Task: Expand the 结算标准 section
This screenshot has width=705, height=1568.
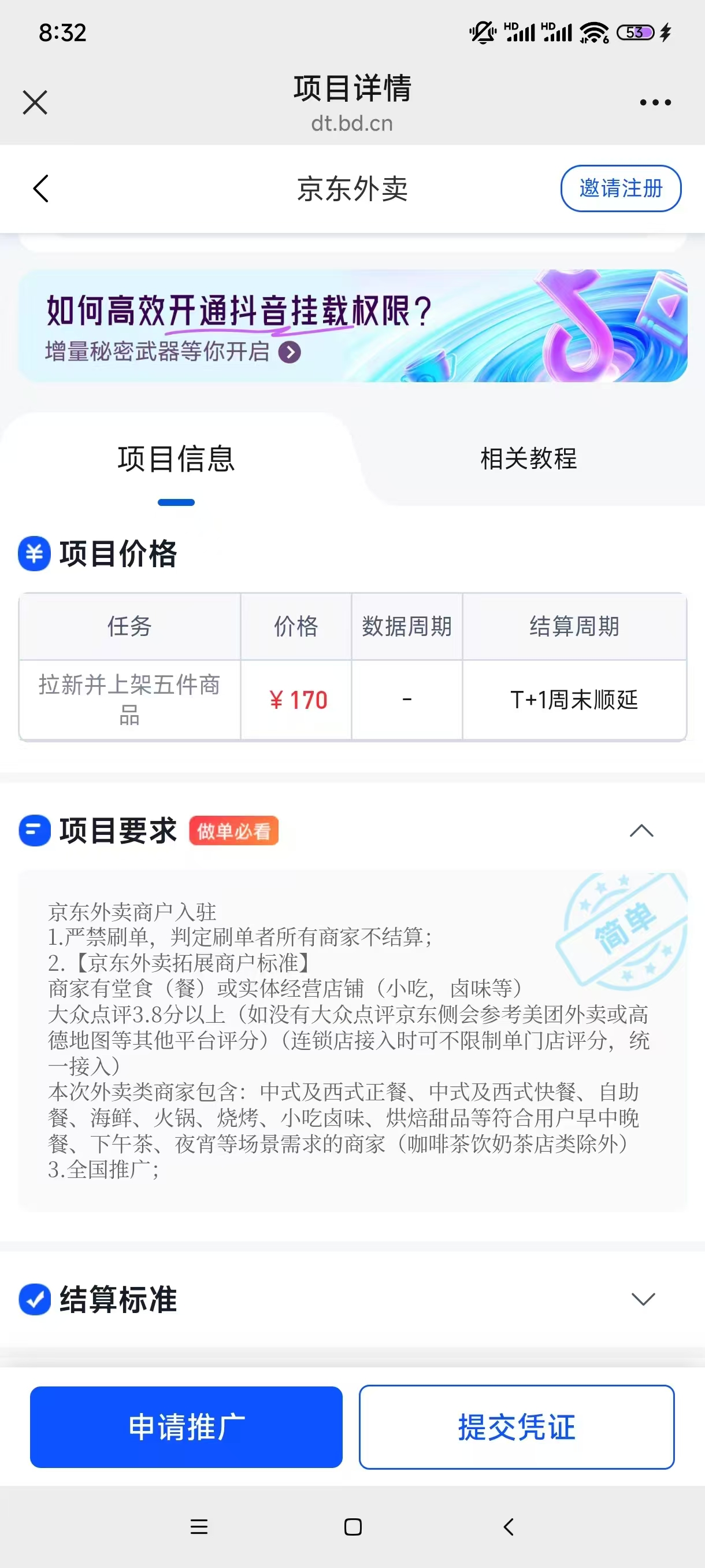Action: coord(643,1299)
